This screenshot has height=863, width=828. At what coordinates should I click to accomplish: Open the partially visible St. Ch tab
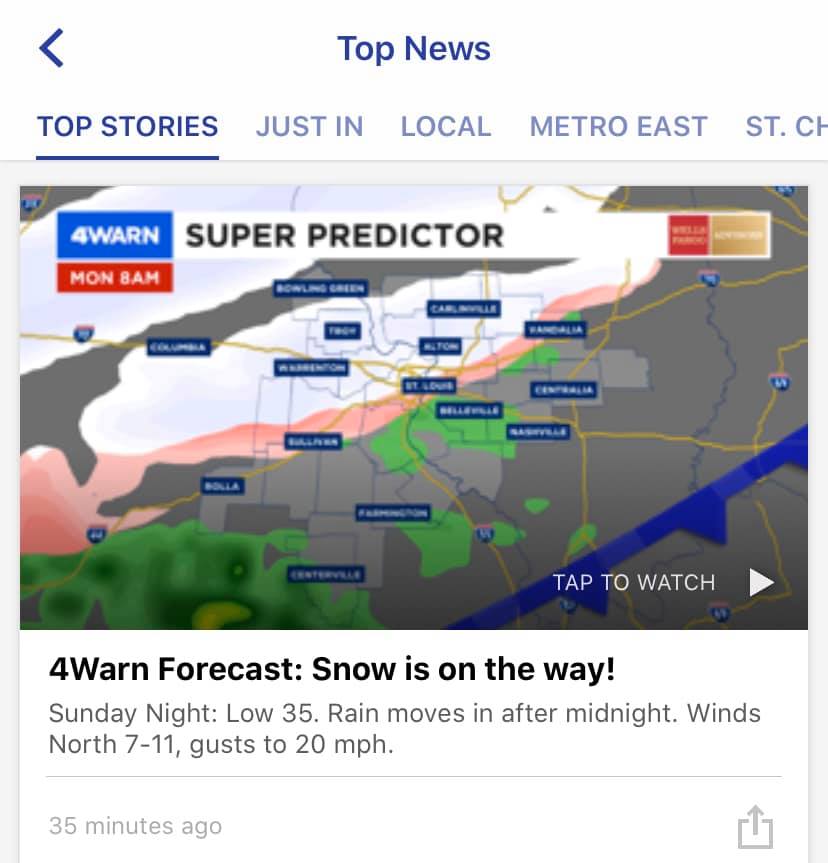pyautogui.click(x=786, y=127)
